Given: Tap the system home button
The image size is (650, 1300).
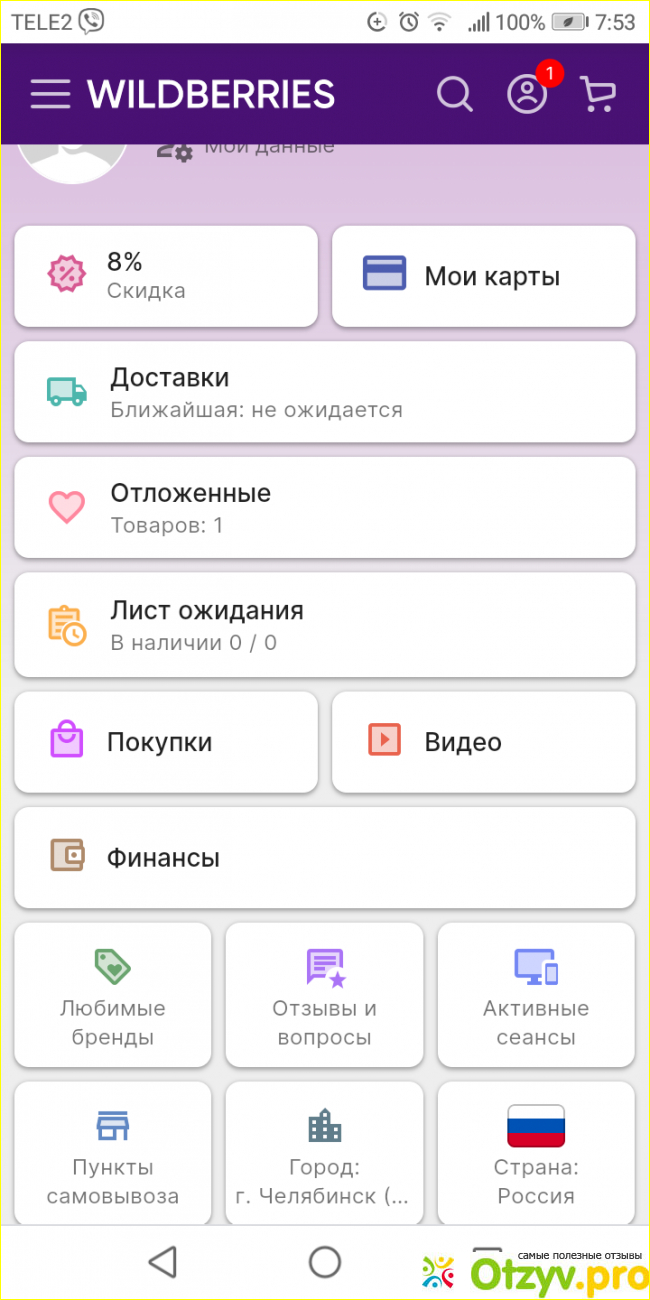Looking at the screenshot, I should point(324,1262).
